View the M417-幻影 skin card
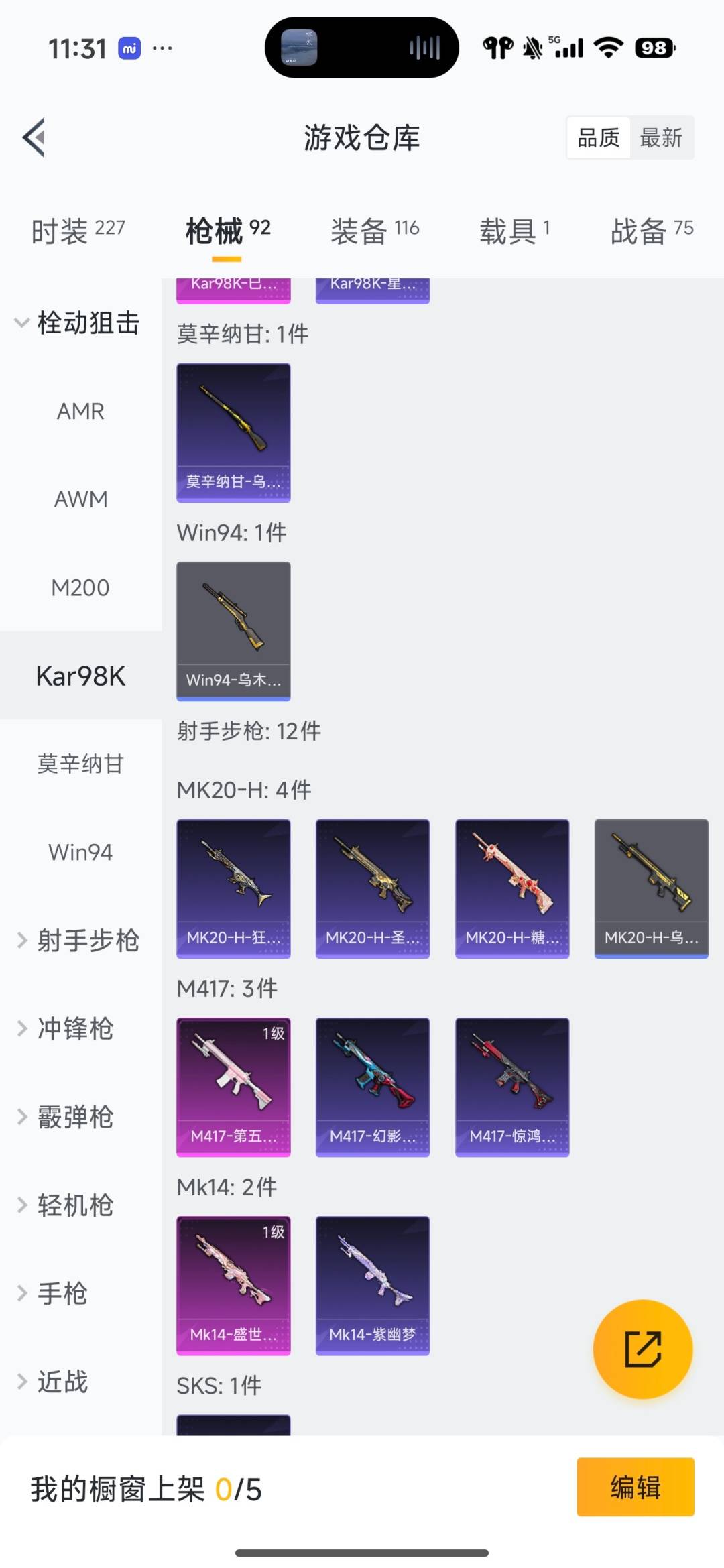 tap(373, 1087)
